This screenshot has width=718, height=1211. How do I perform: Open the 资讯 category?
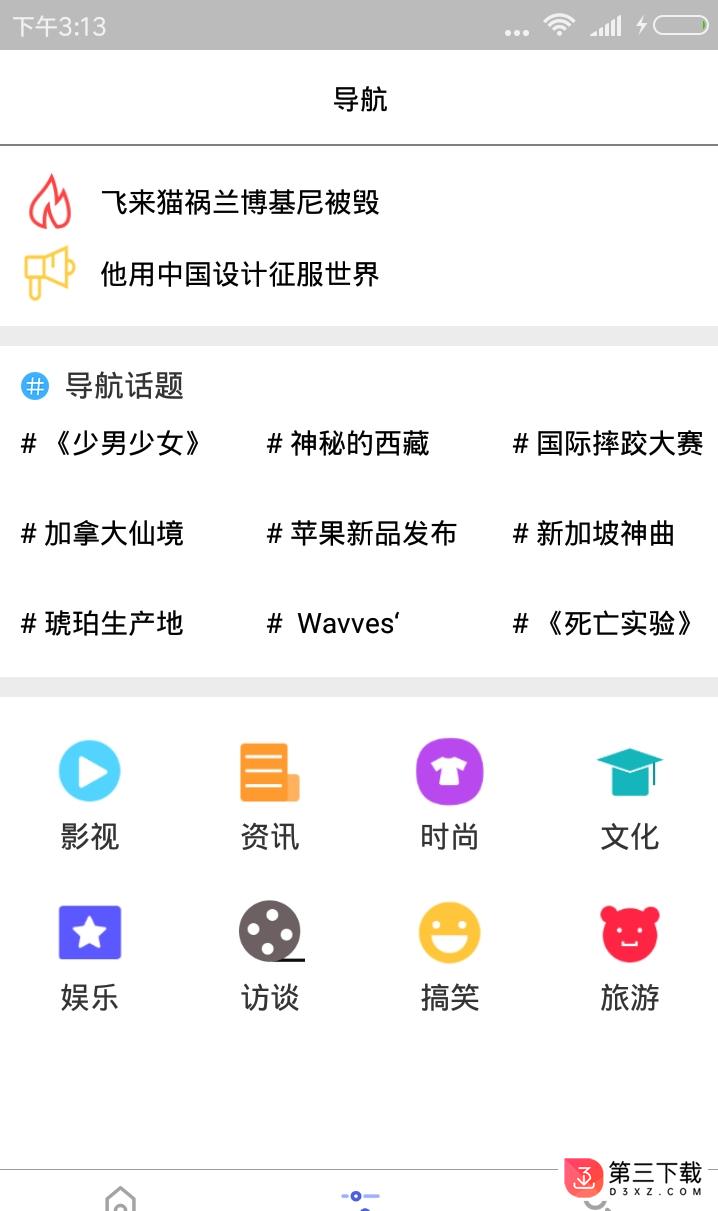click(x=270, y=796)
